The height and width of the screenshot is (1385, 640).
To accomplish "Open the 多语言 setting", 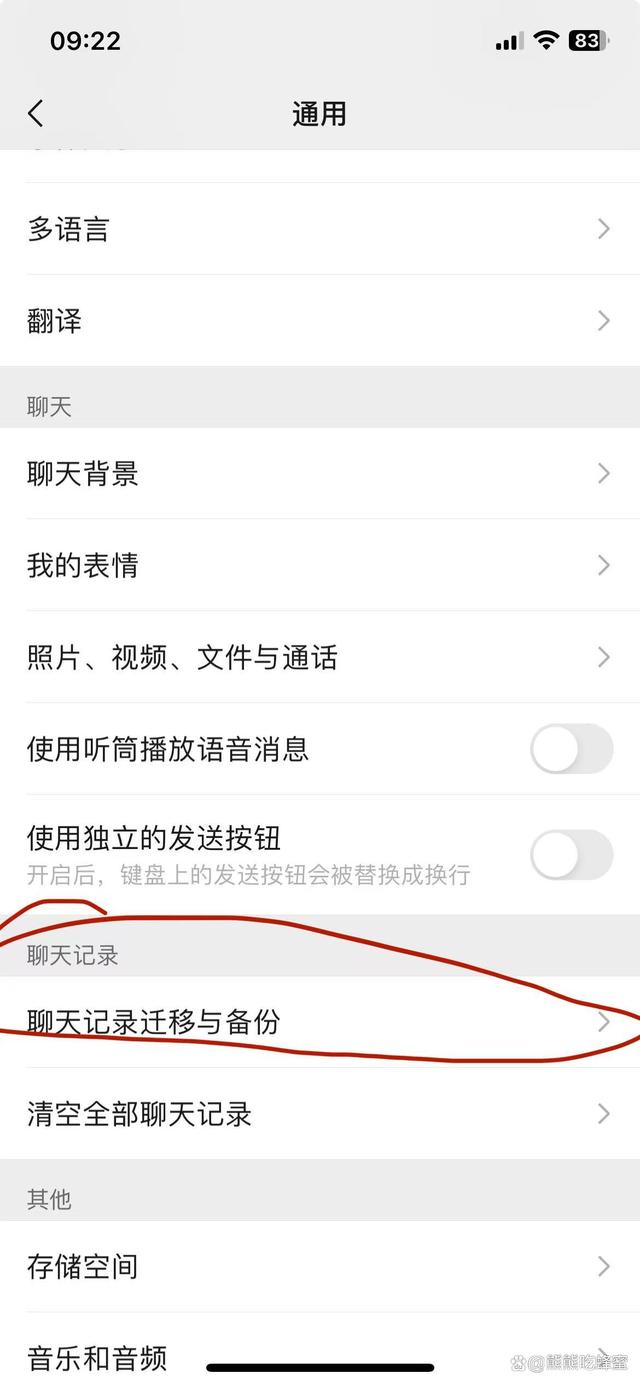I will pos(320,229).
